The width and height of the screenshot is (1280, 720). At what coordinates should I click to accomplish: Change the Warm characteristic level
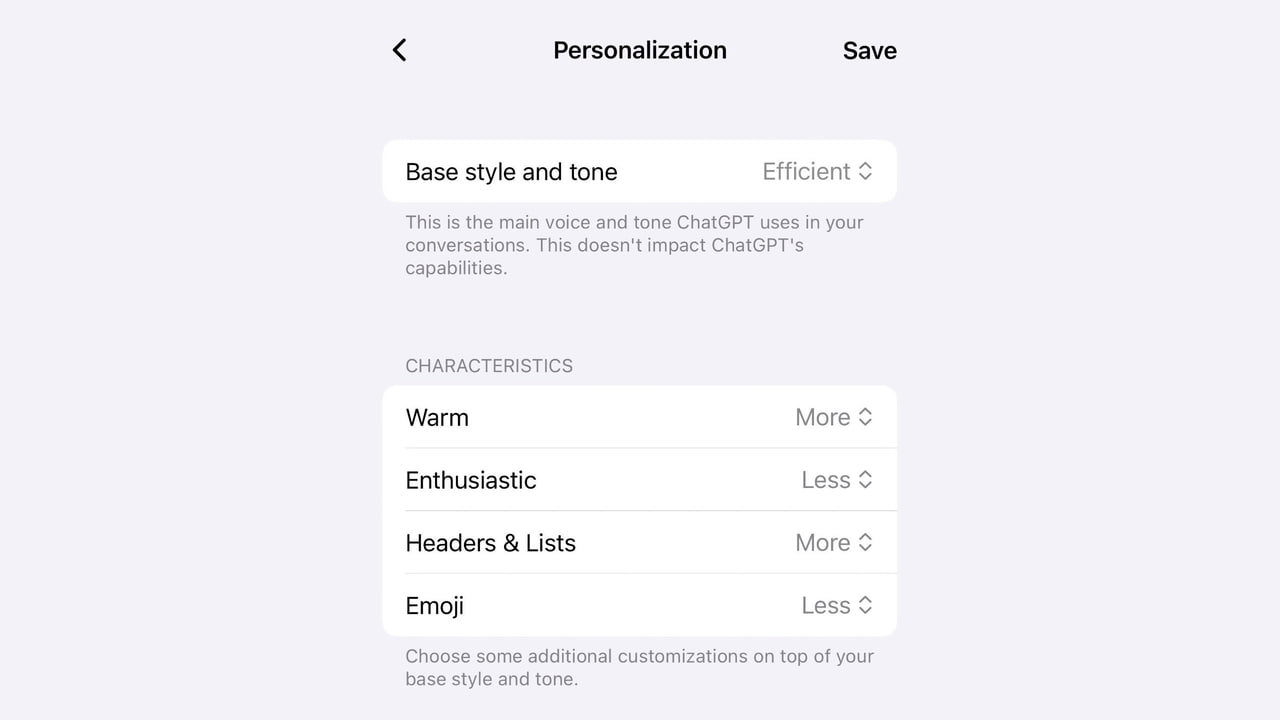click(x=833, y=418)
